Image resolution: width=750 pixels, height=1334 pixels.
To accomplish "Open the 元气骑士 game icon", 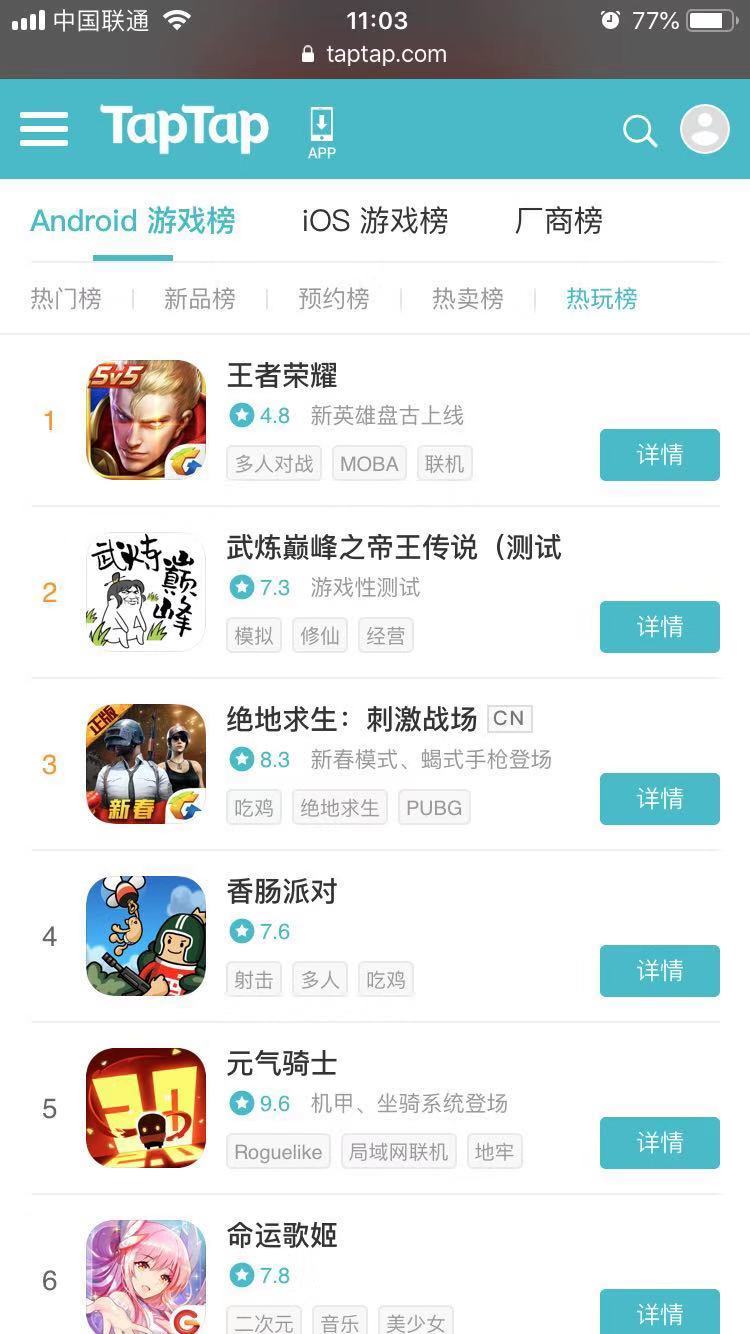I will click(146, 1108).
